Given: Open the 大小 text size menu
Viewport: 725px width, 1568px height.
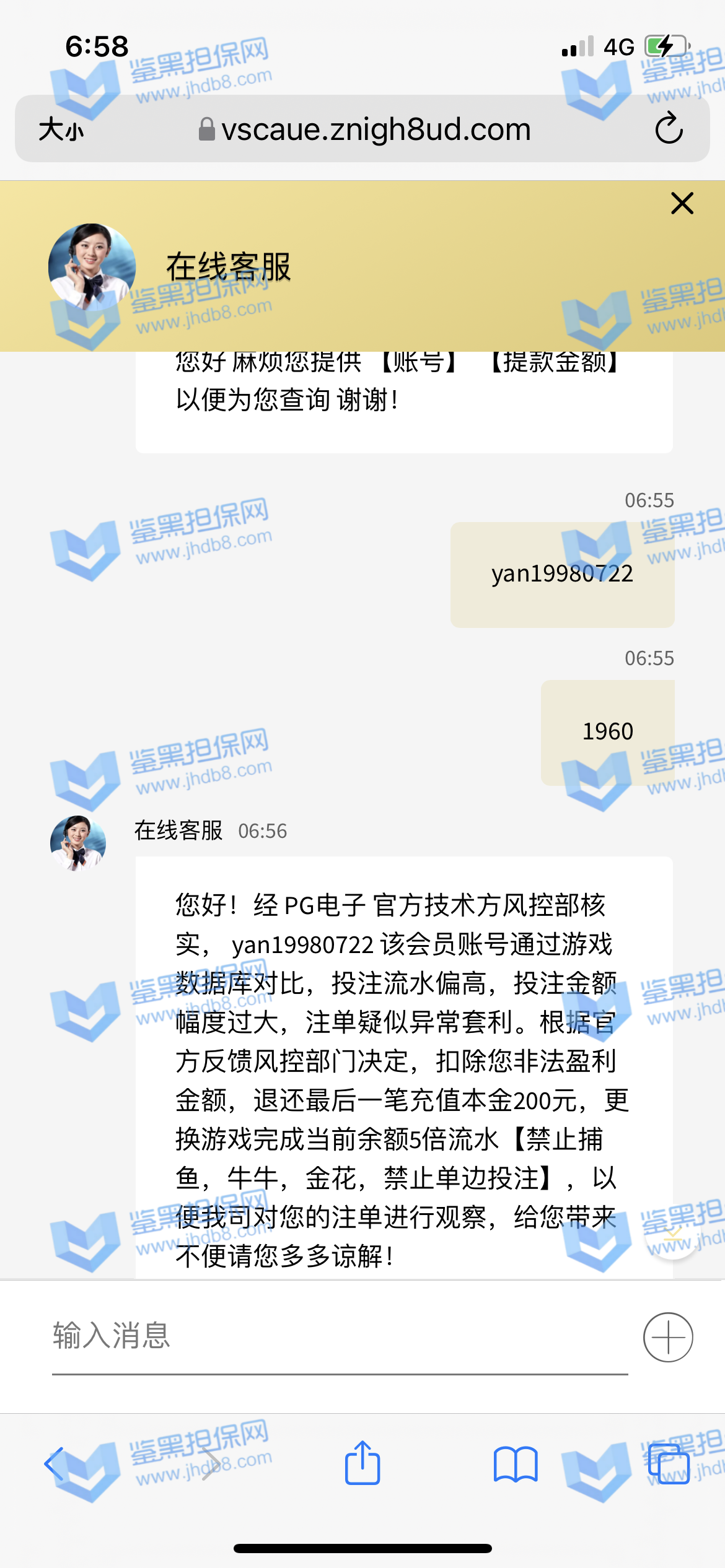Looking at the screenshot, I should point(61,129).
